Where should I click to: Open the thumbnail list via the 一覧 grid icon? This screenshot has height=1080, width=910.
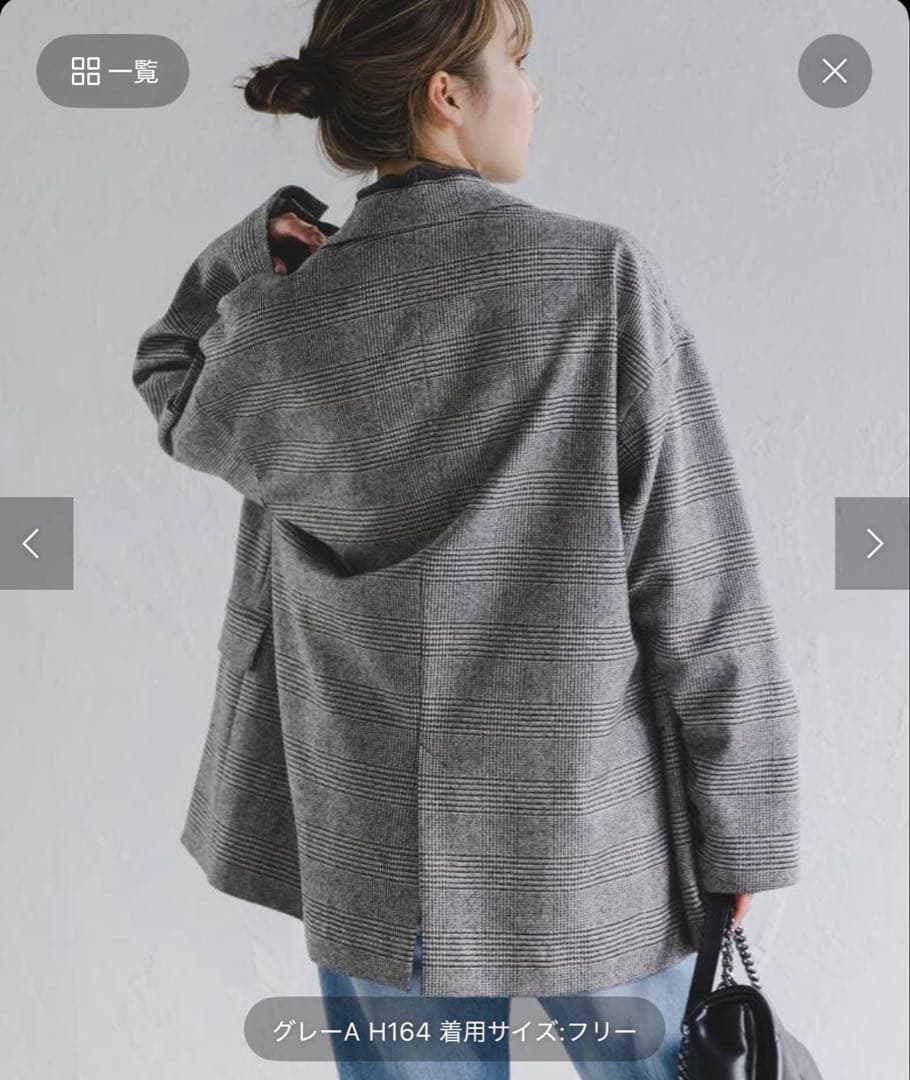point(86,71)
